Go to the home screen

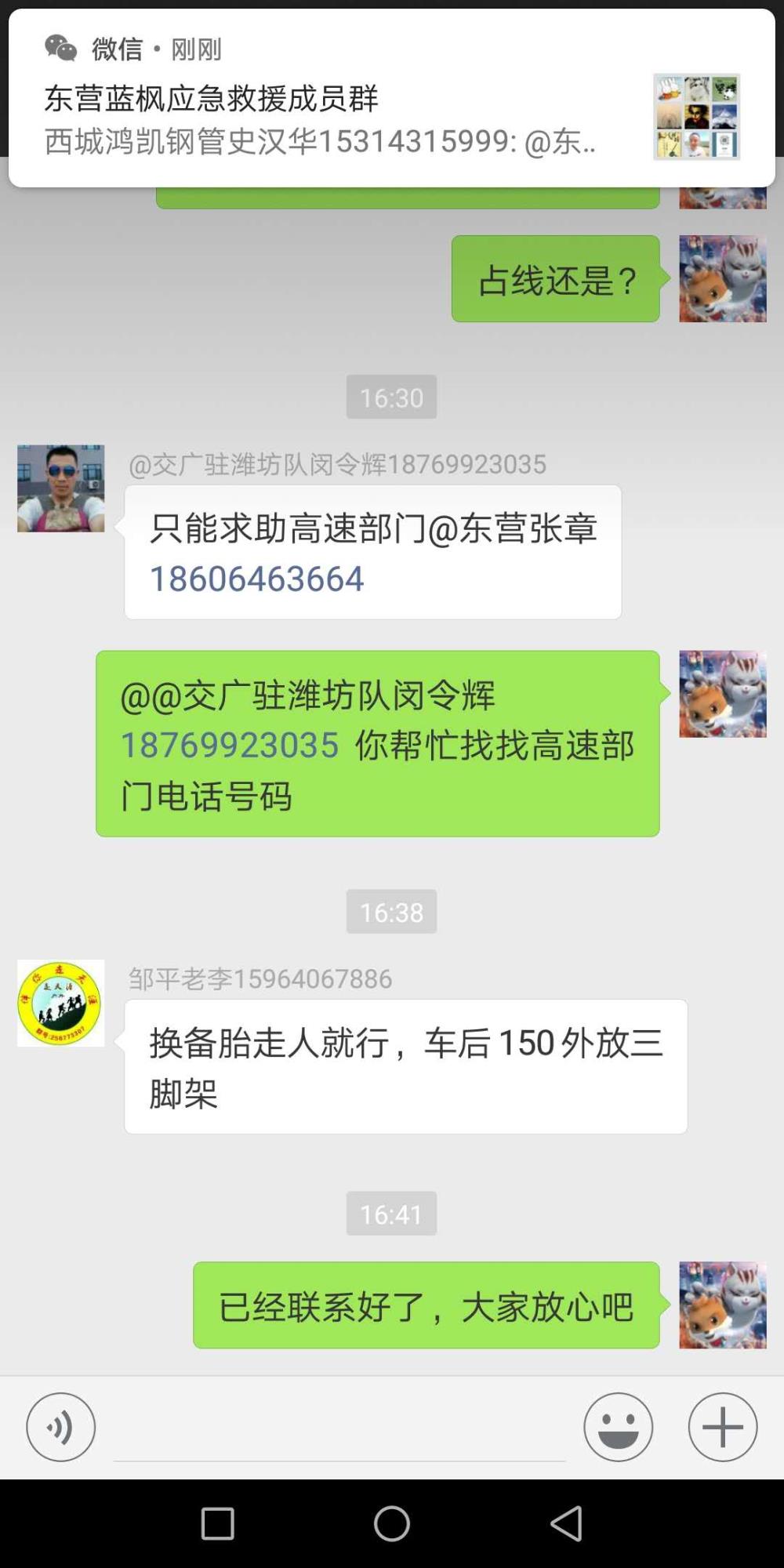coord(392,1523)
